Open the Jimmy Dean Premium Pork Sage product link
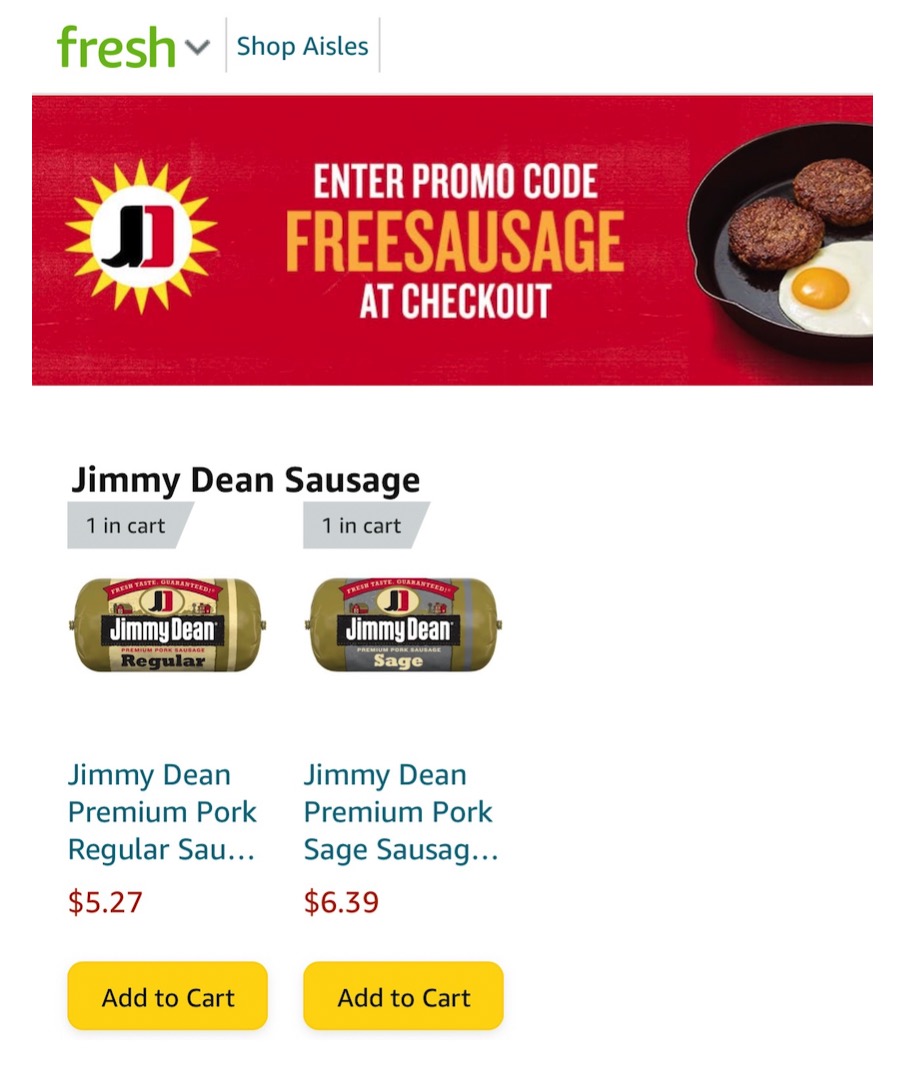The width and height of the screenshot is (906, 1084). click(x=397, y=812)
